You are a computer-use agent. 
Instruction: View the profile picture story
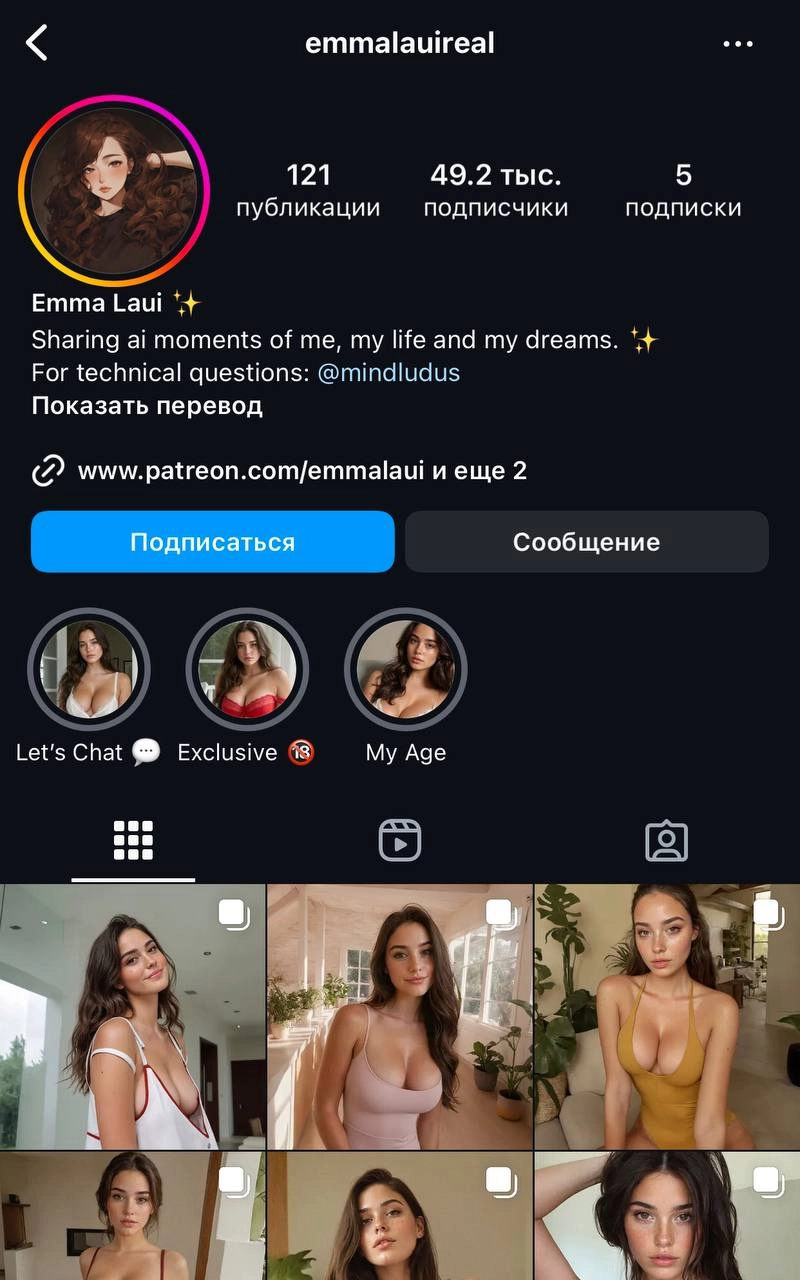113,190
